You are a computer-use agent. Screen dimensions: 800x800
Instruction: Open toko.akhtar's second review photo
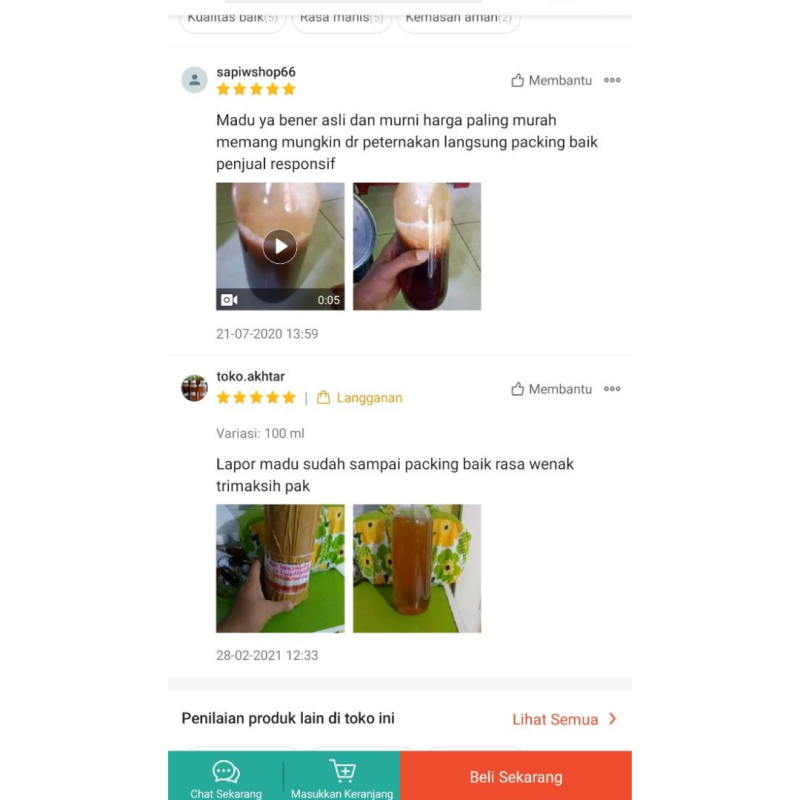[417, 568]
